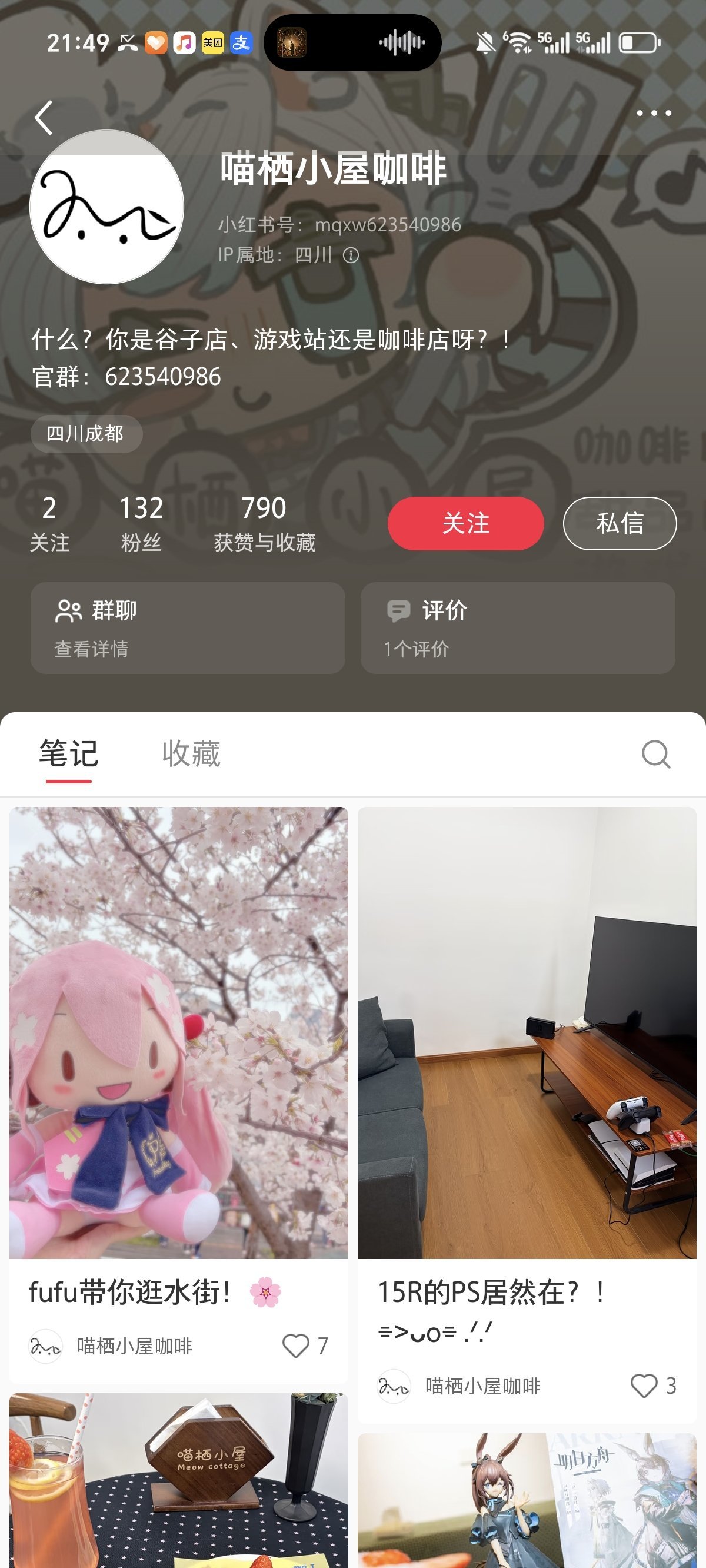Open the IP属地 info icon
The width and height of the screenshot is (706, 1568).
tap(351, 255)
